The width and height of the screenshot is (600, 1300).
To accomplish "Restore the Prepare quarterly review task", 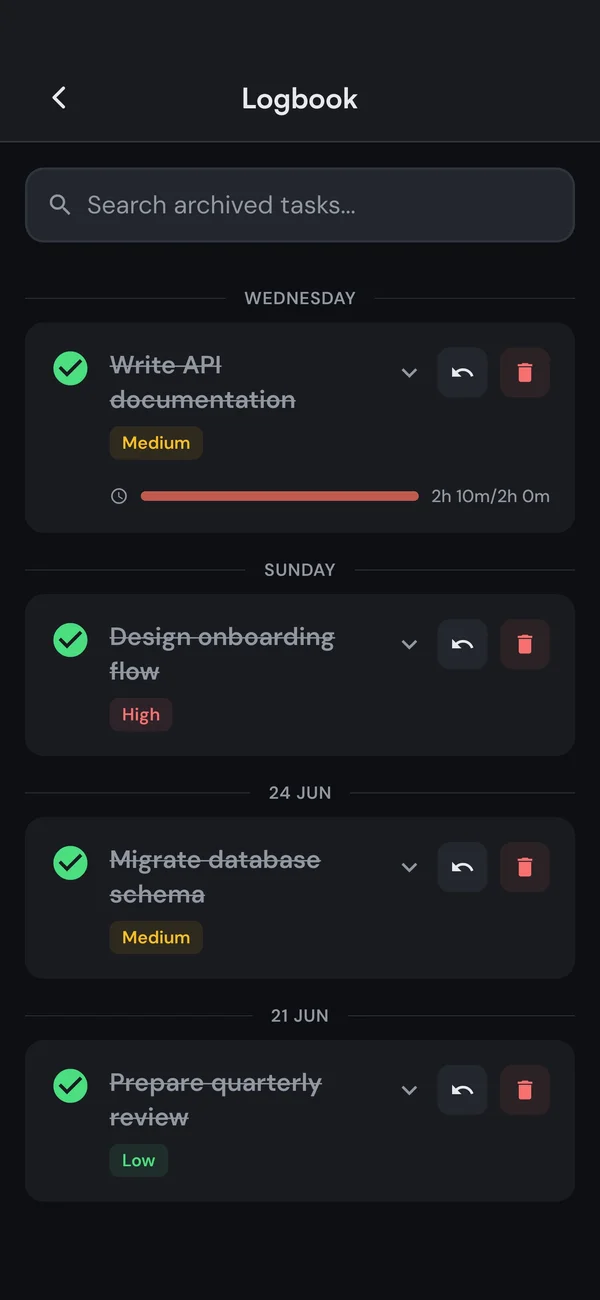I will coord(462,1091).
